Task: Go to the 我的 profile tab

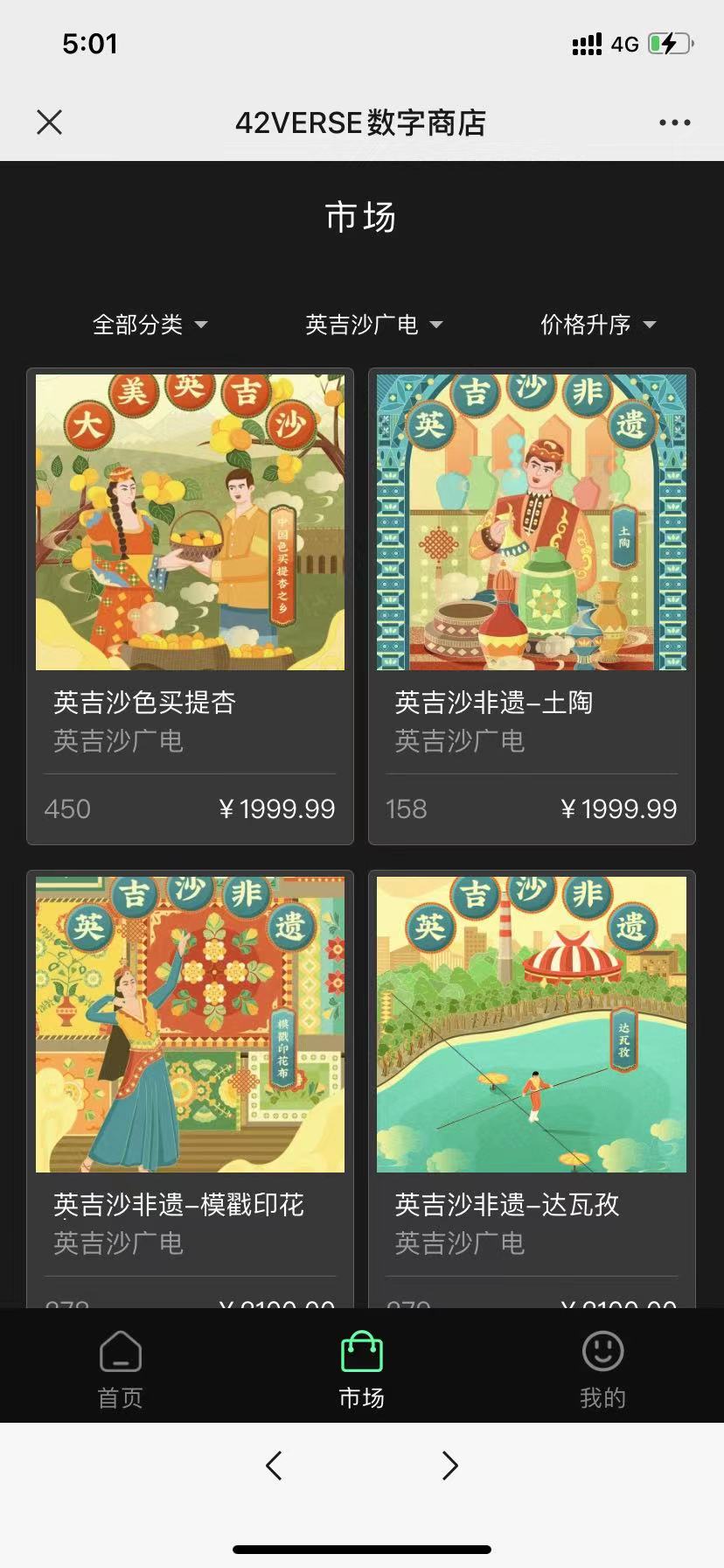Action: pyautogui.click(x=602, y=1369)
